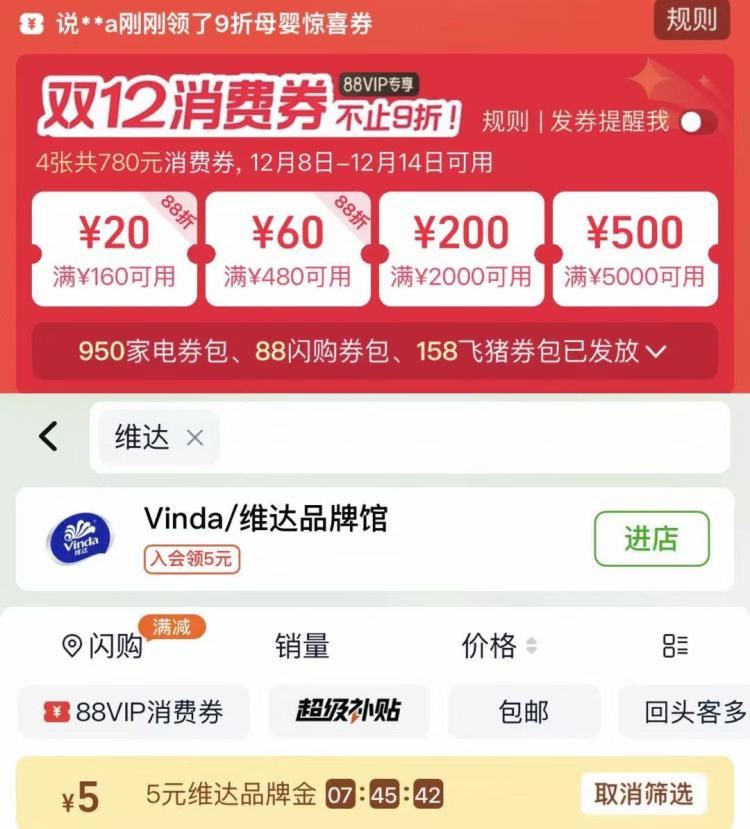Viewport: 750px width, 829px height.
Task: Tap 取消筛选 to clear filter
Action: (643, 794)
